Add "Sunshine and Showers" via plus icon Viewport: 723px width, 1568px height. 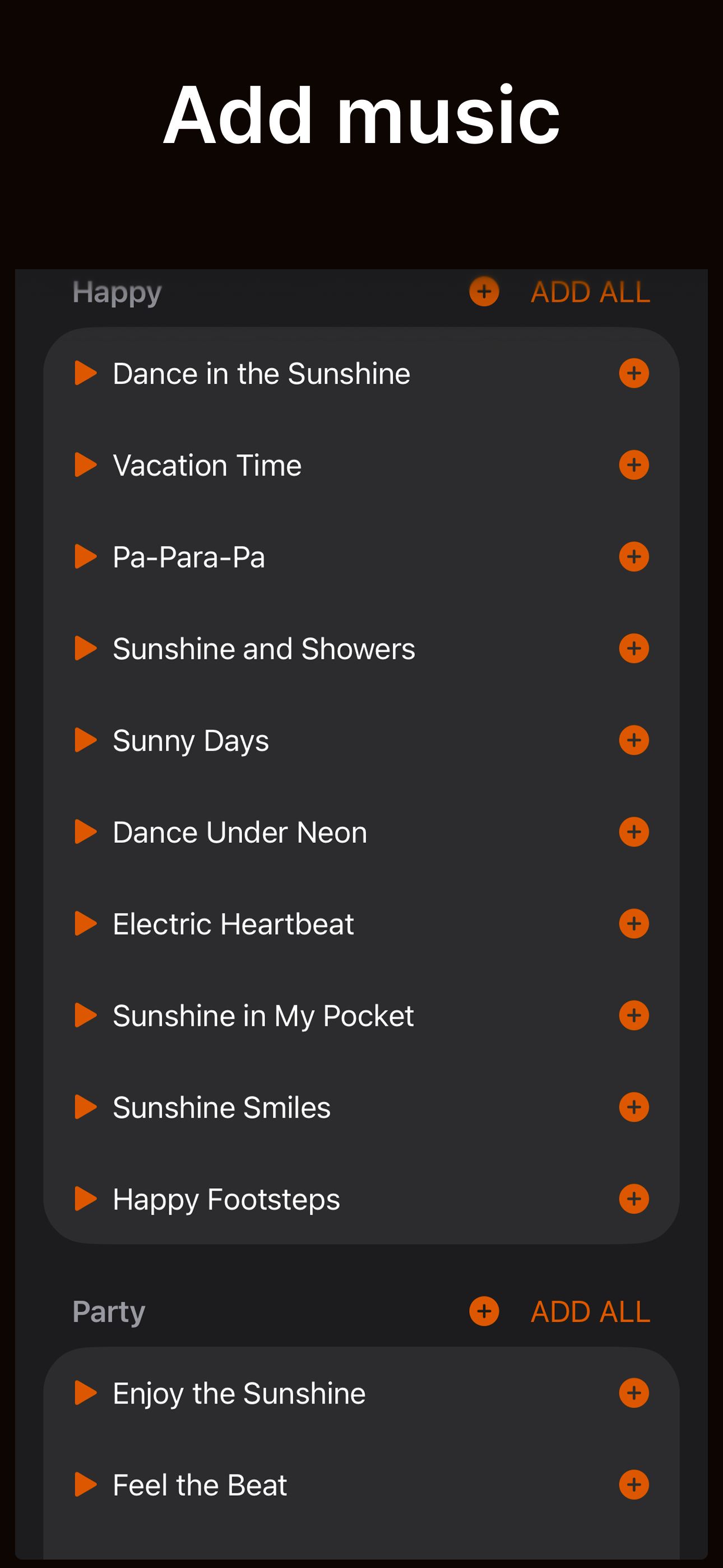[x=633, y=648]
